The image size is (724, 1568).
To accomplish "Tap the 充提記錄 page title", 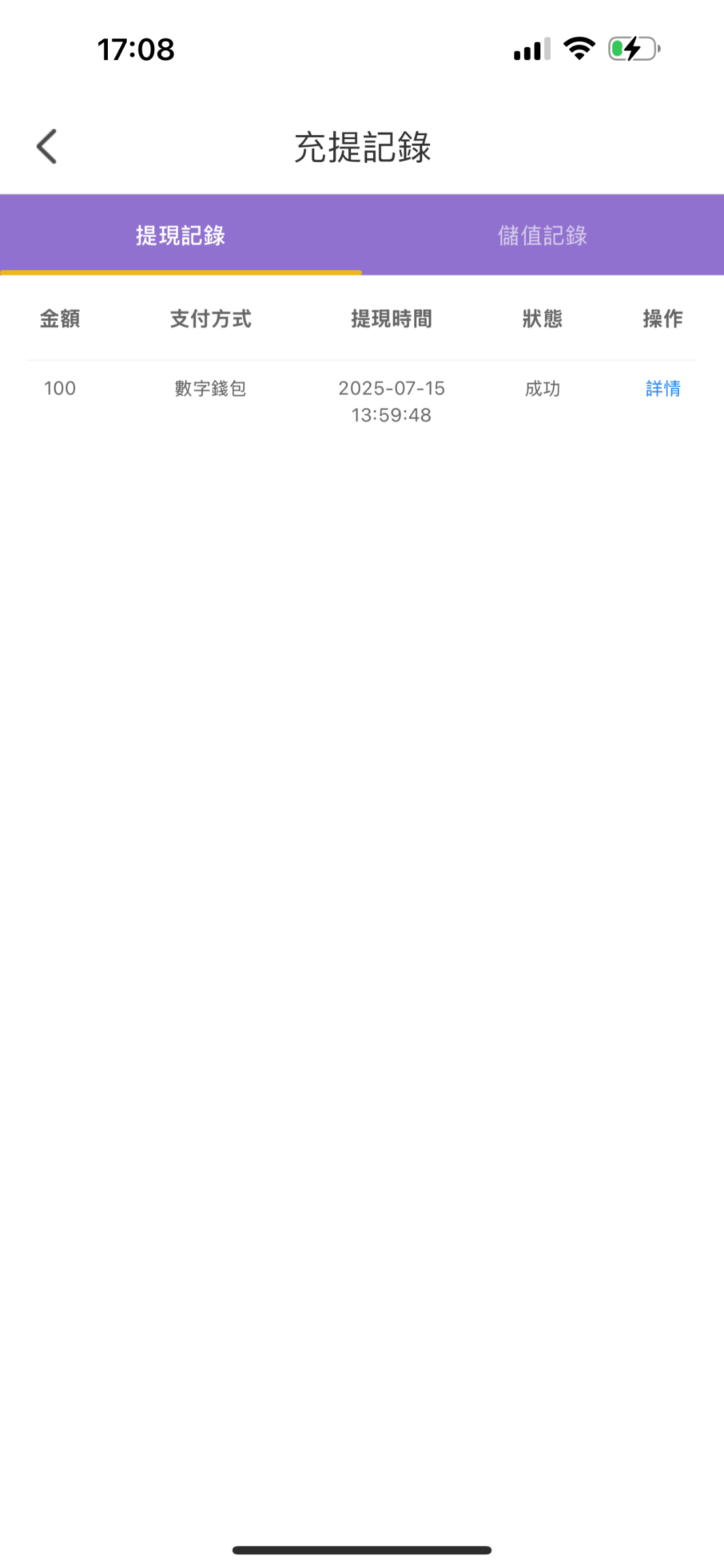I will click(x=362, y=146).
